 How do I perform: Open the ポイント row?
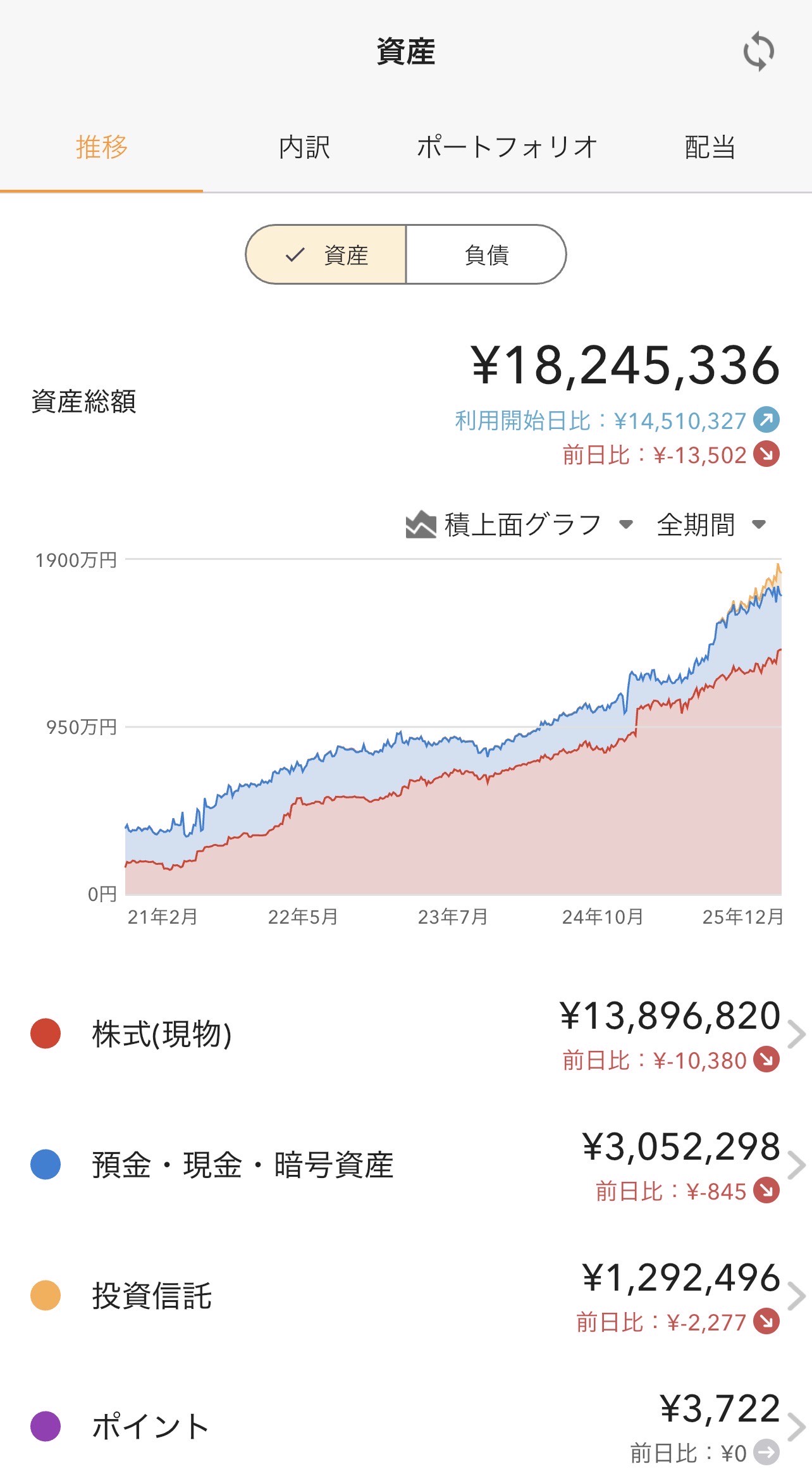[x=406, y=1427]
